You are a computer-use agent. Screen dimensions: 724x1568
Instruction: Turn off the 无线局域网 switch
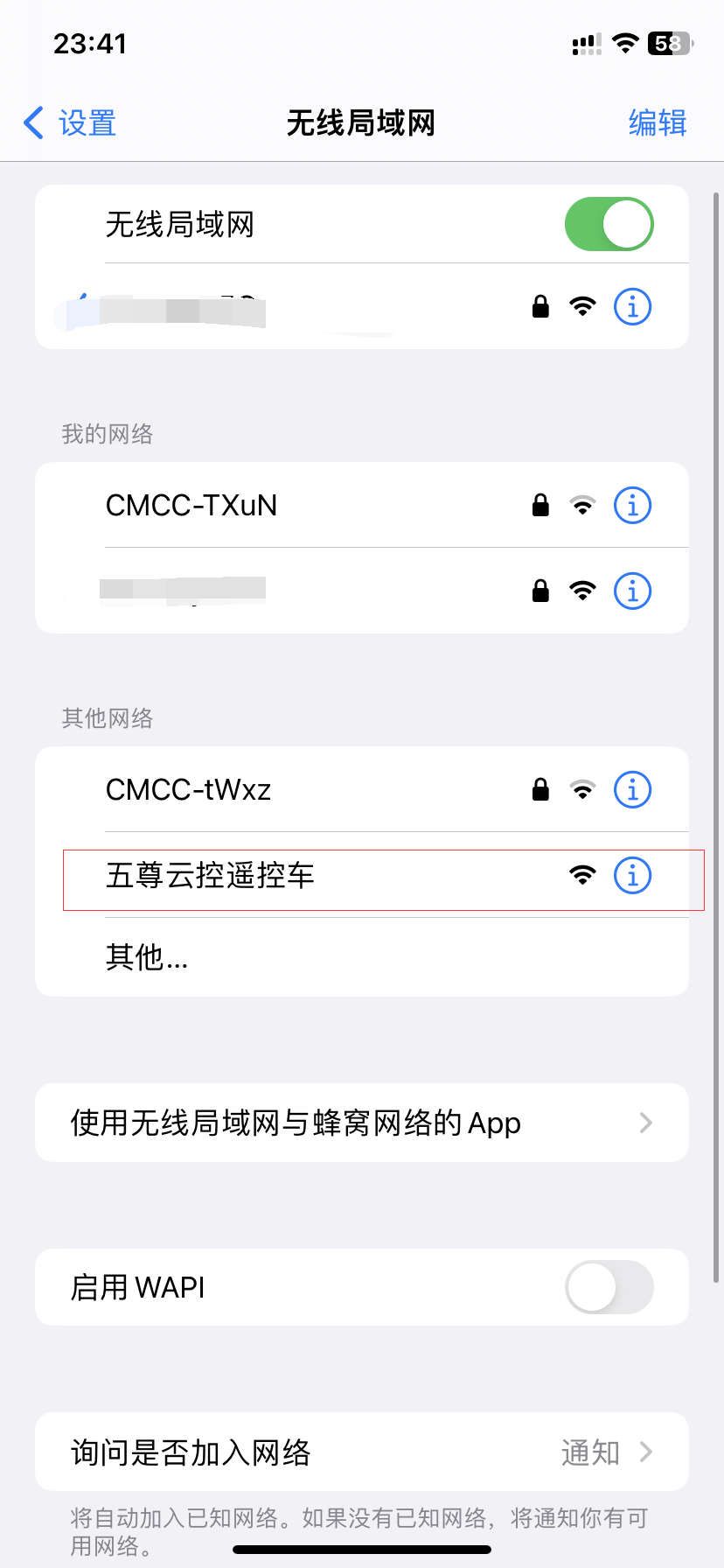(609, 224)
